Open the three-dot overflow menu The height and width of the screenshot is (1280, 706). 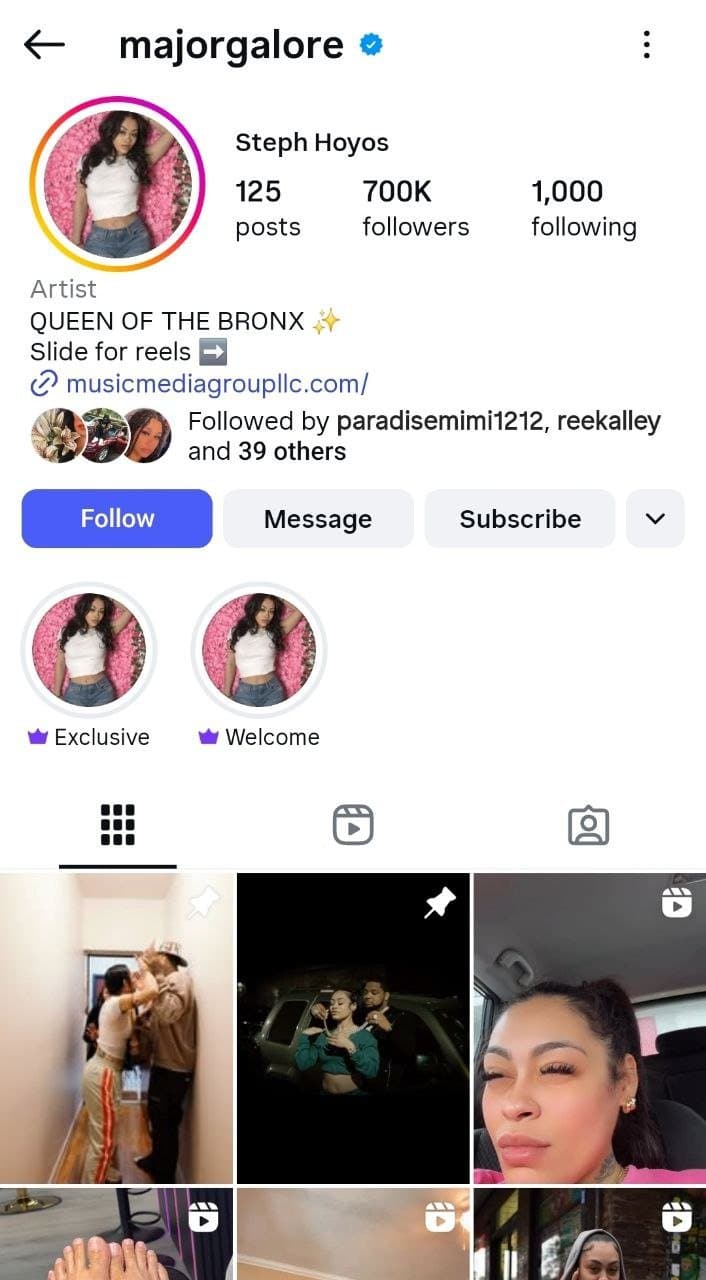(x=647, y=44)
